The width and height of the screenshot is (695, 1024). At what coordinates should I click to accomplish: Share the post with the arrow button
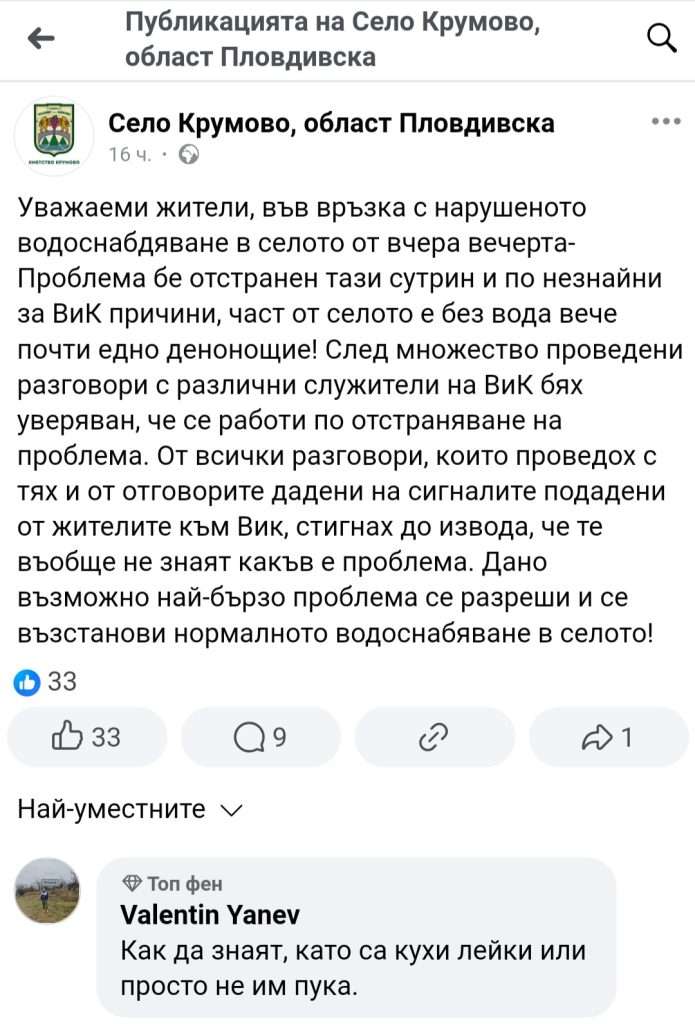[607, 738]
